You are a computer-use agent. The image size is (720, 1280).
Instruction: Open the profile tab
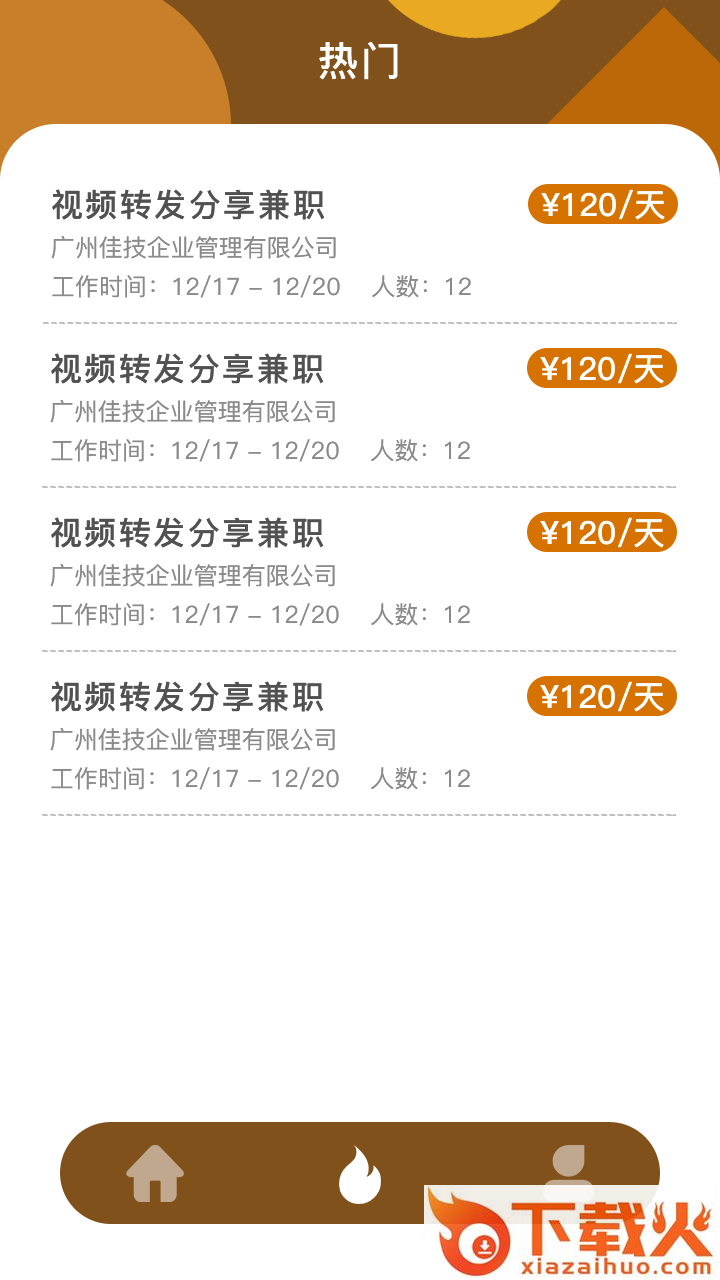[568, 1166]
